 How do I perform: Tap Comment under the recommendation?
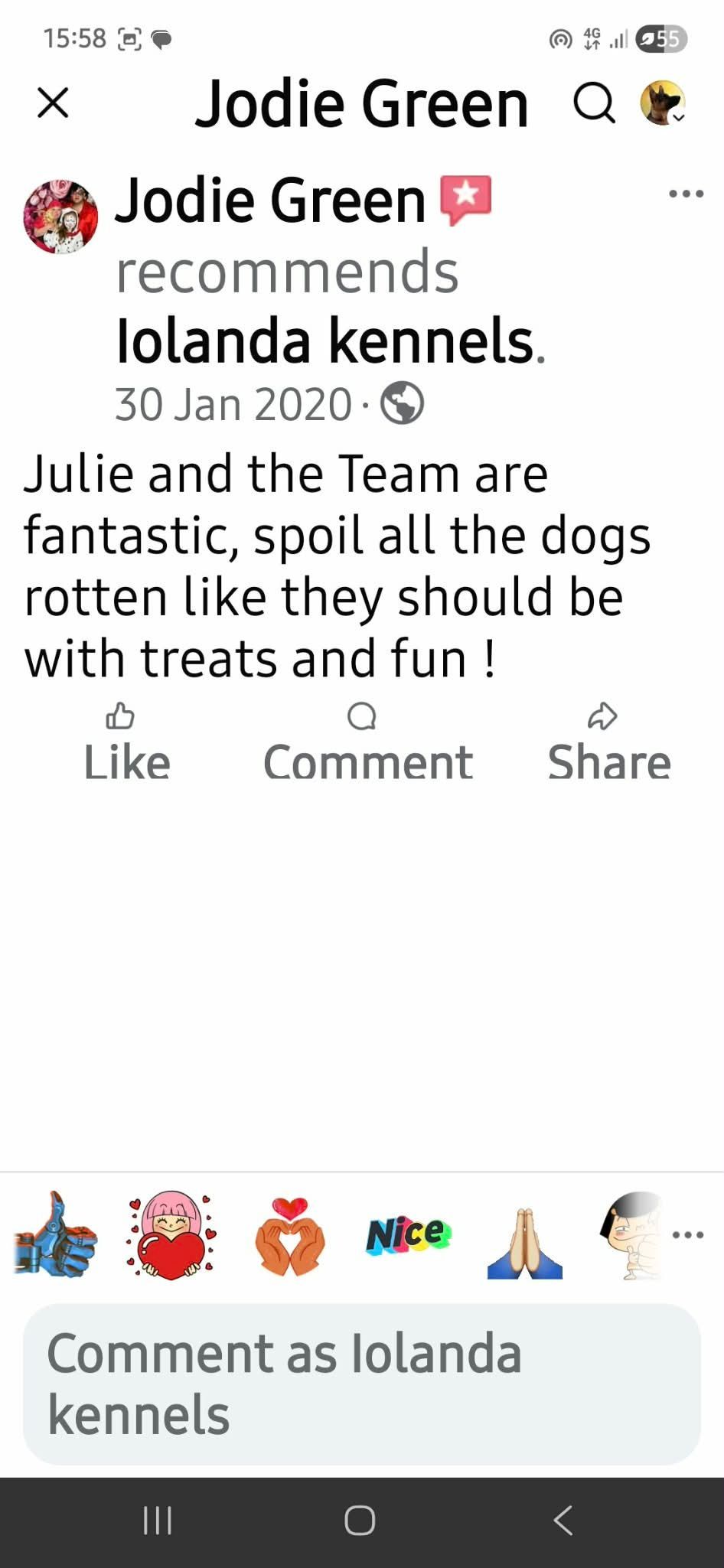coord(367,742)
